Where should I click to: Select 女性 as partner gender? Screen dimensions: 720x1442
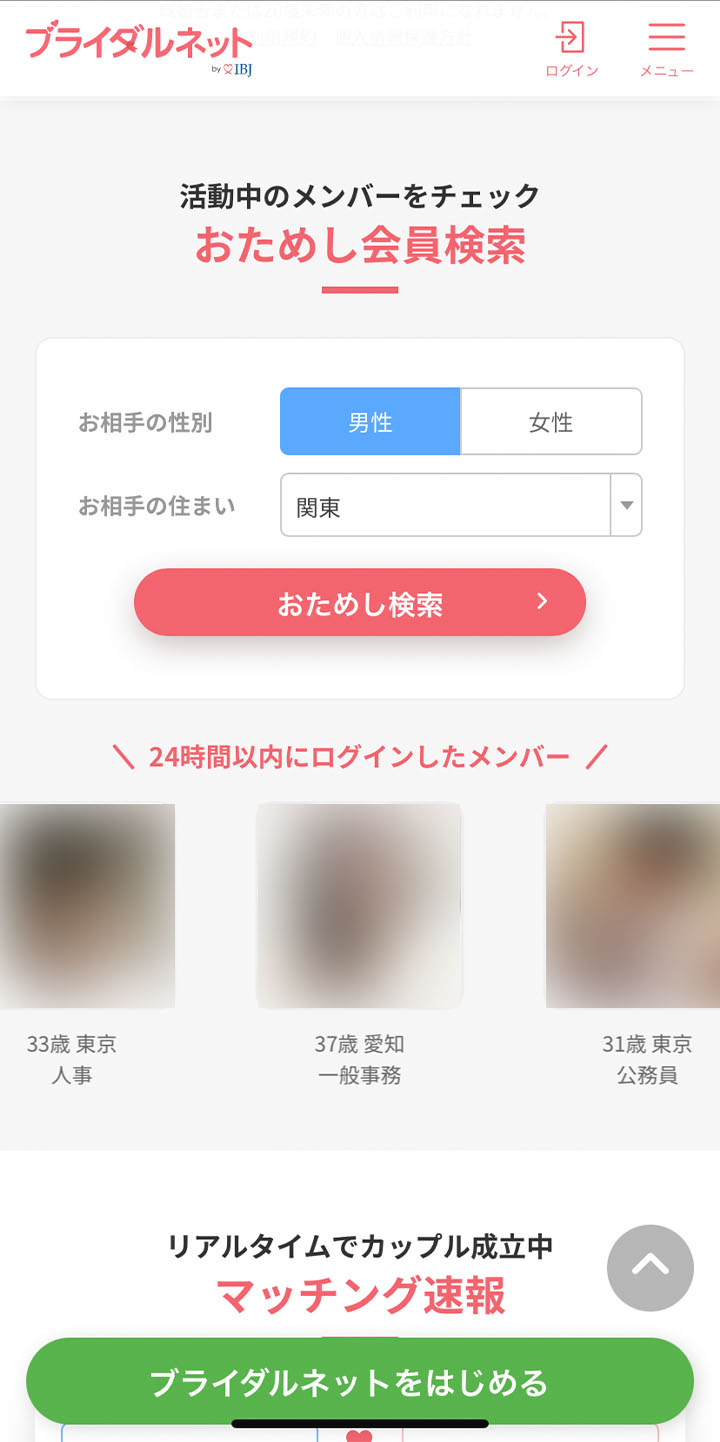[x=551, y=422]
